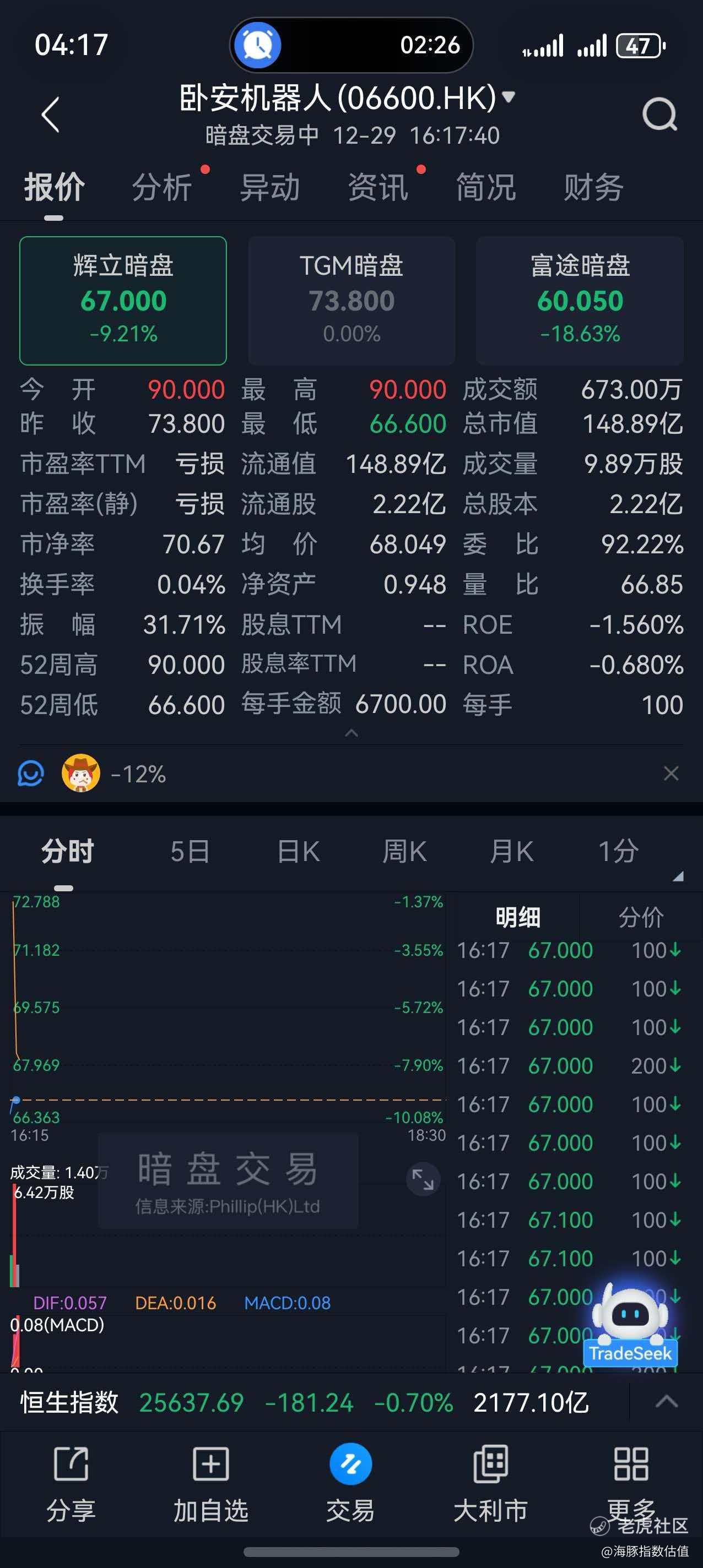Dismiss the -12% comment banner

click(x=670, y=773)
